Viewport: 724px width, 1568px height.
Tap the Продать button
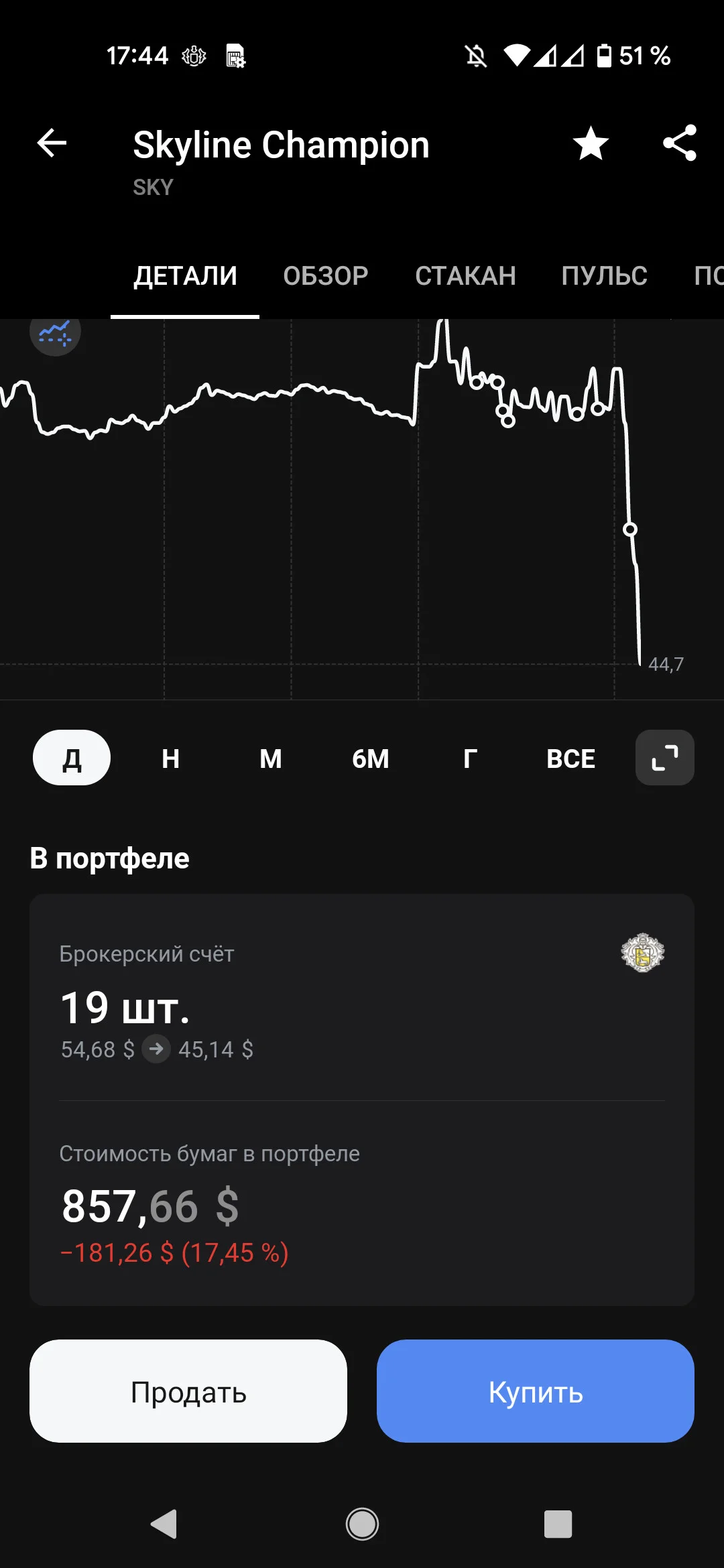[188, 1391]
